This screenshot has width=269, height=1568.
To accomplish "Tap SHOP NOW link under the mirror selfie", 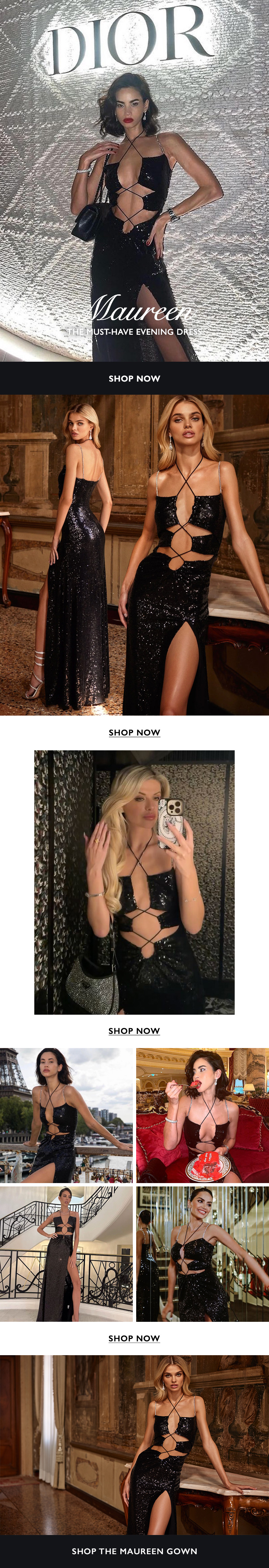I will click(134, 1031).
